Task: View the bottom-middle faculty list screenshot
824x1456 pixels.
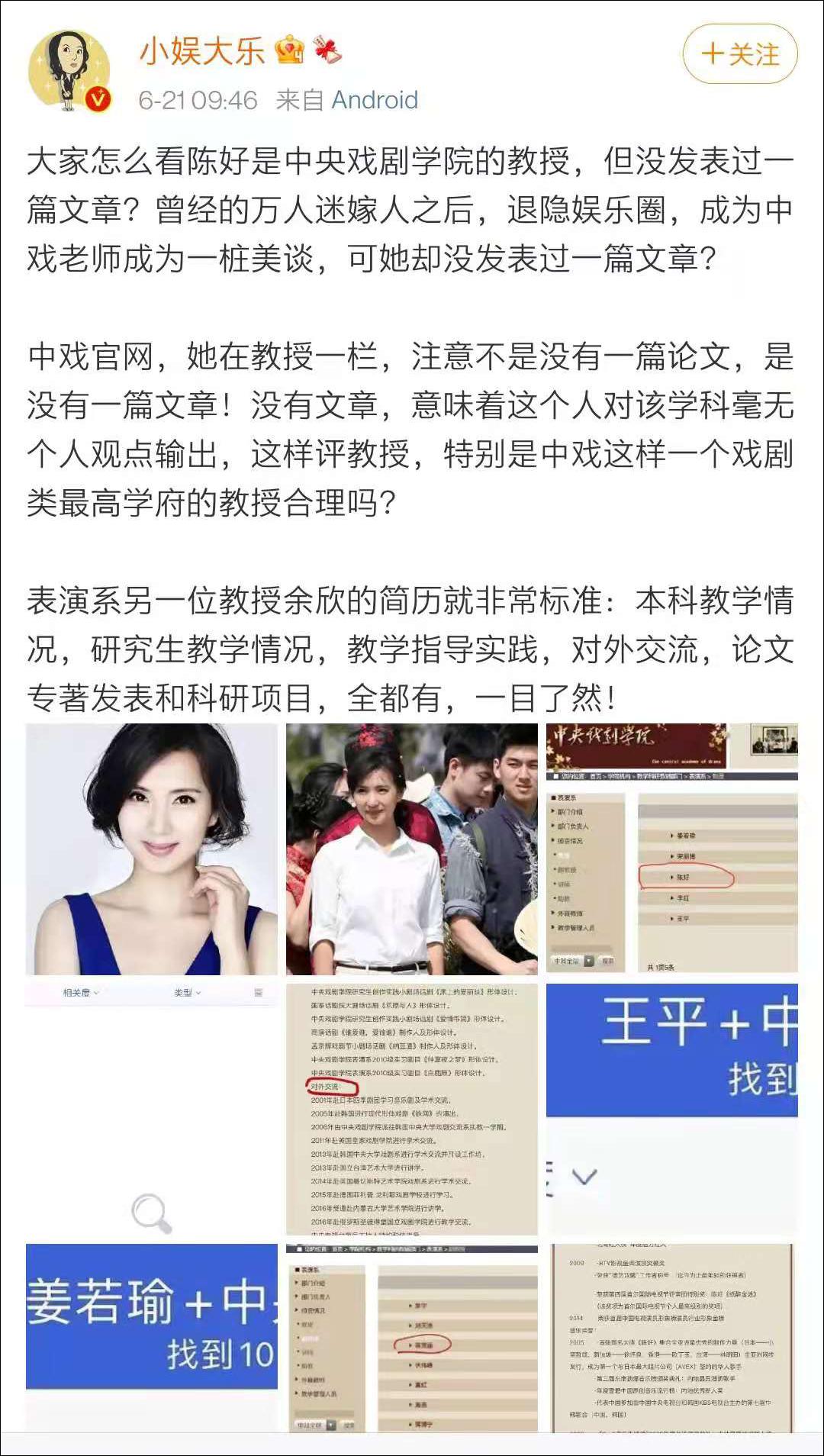Action: point(411,1338)
